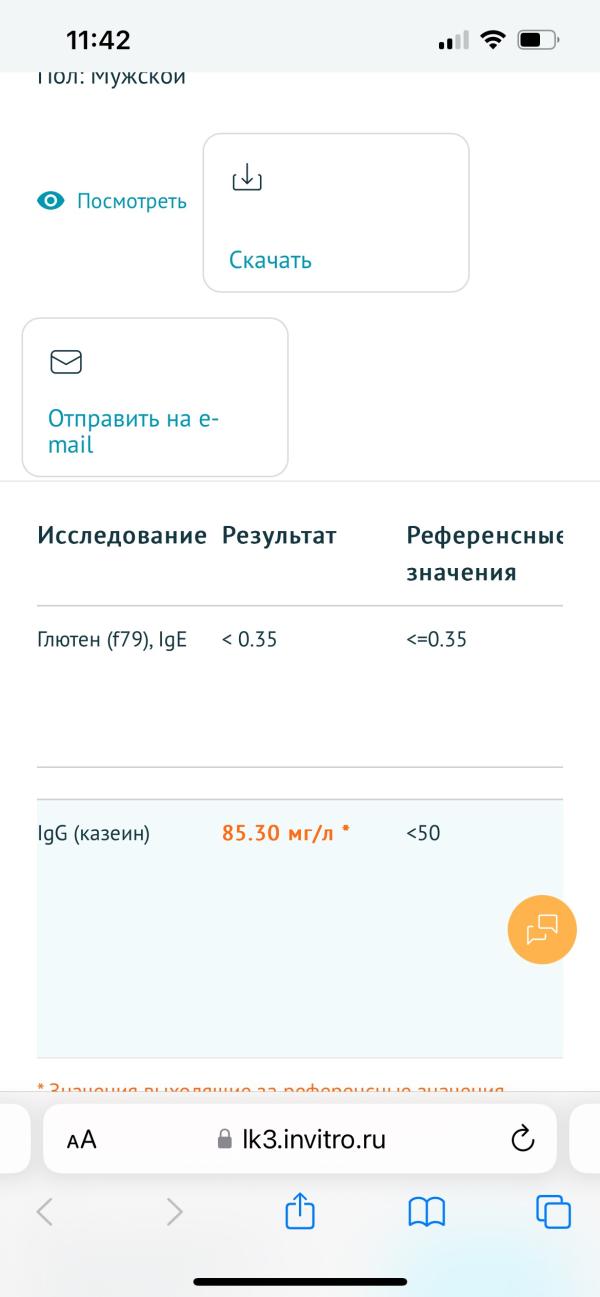This screenshot has height=1297, width=600.
Task: Open the orange chat support bubble
Action: [x=542, y=929]
